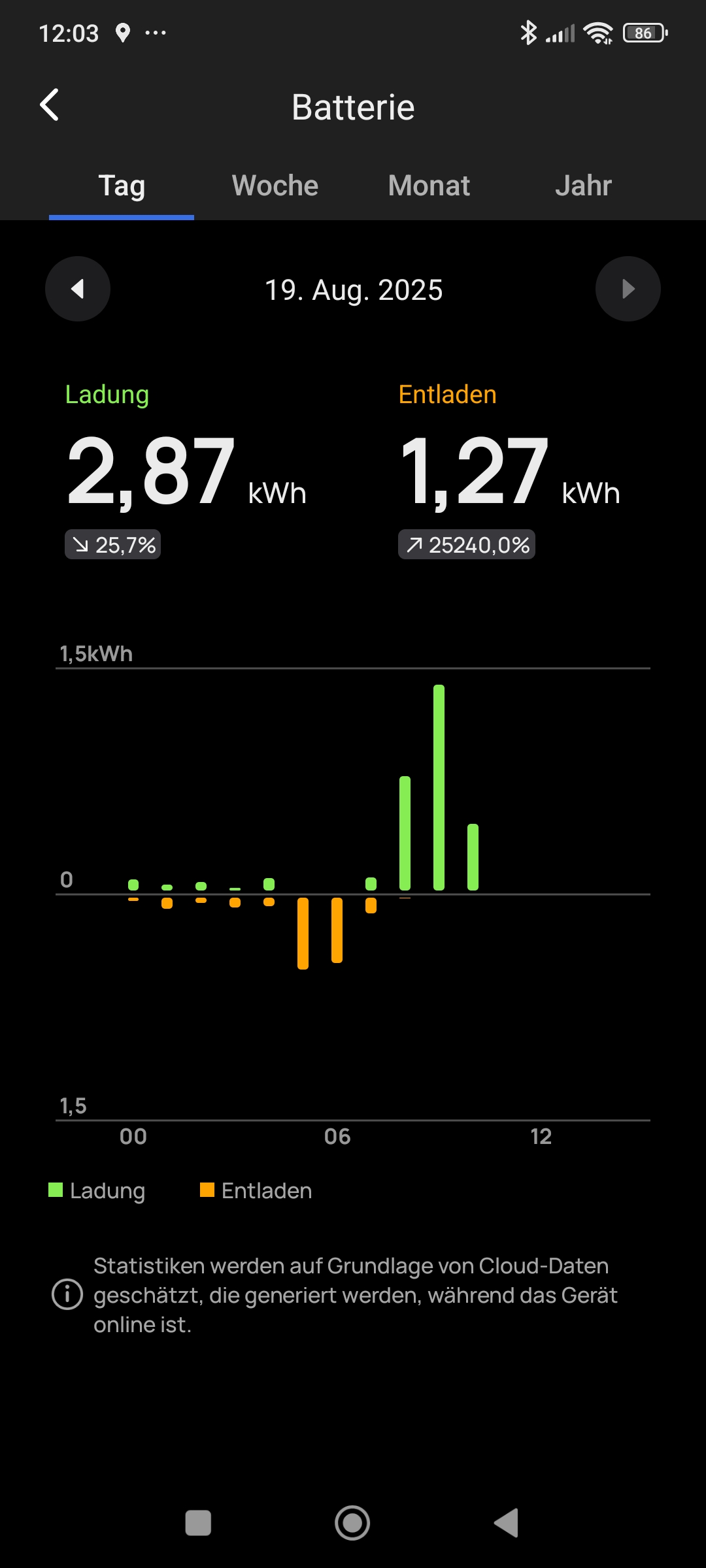Tap the Android home button
706x1568 pixels.
[352, 1523]
